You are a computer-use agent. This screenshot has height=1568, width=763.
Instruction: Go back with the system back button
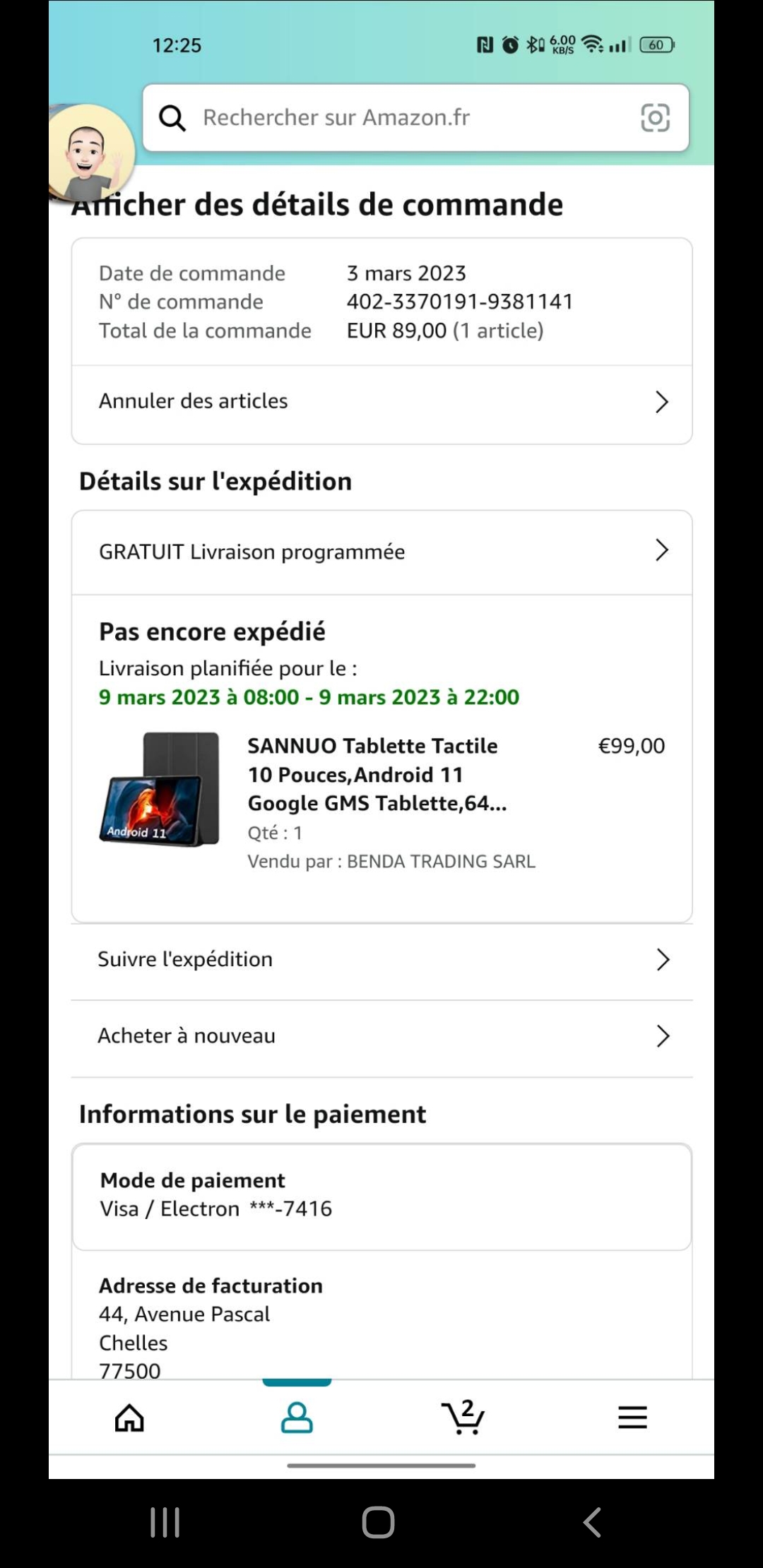[x=592, y=1522]
